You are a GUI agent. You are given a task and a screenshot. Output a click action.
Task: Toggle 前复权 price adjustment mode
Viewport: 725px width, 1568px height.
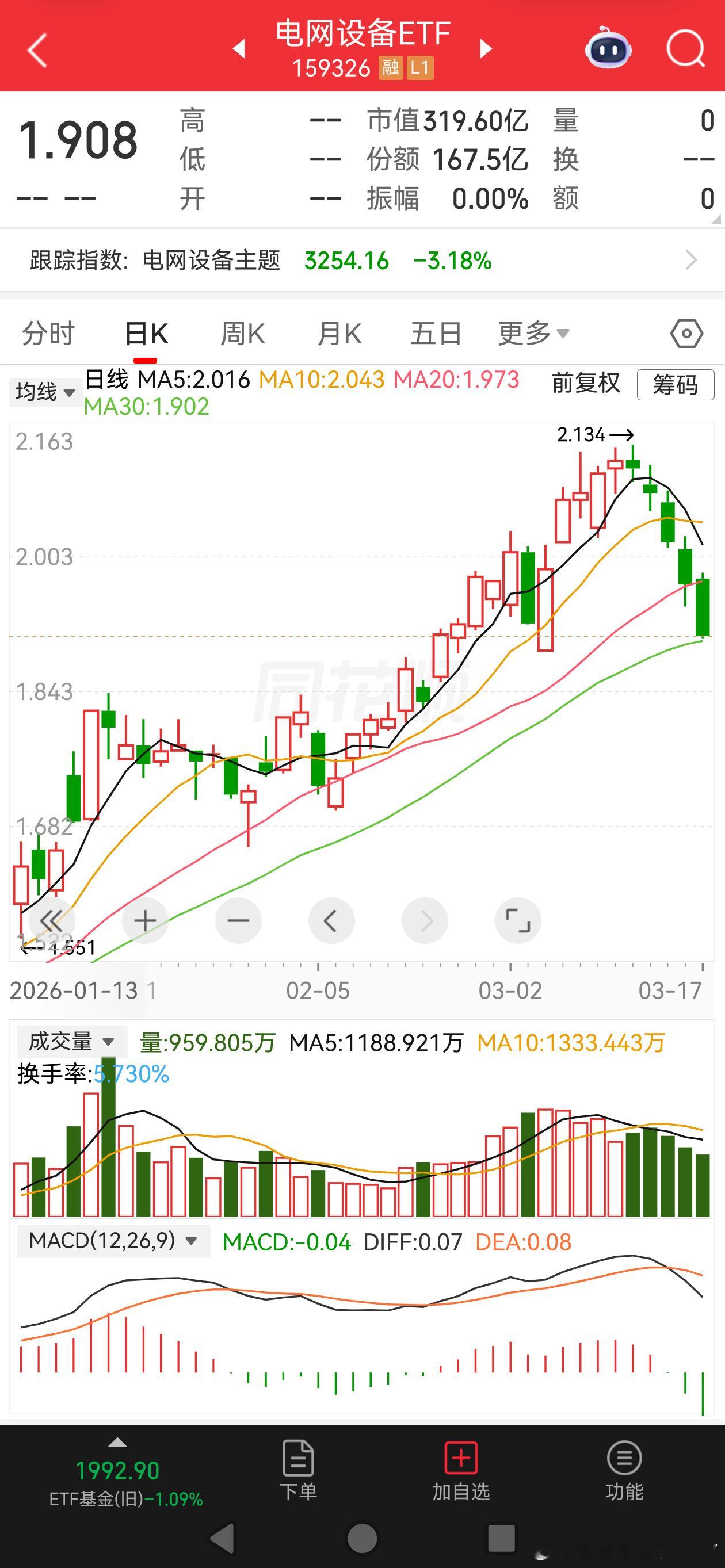tap(585, 384)
